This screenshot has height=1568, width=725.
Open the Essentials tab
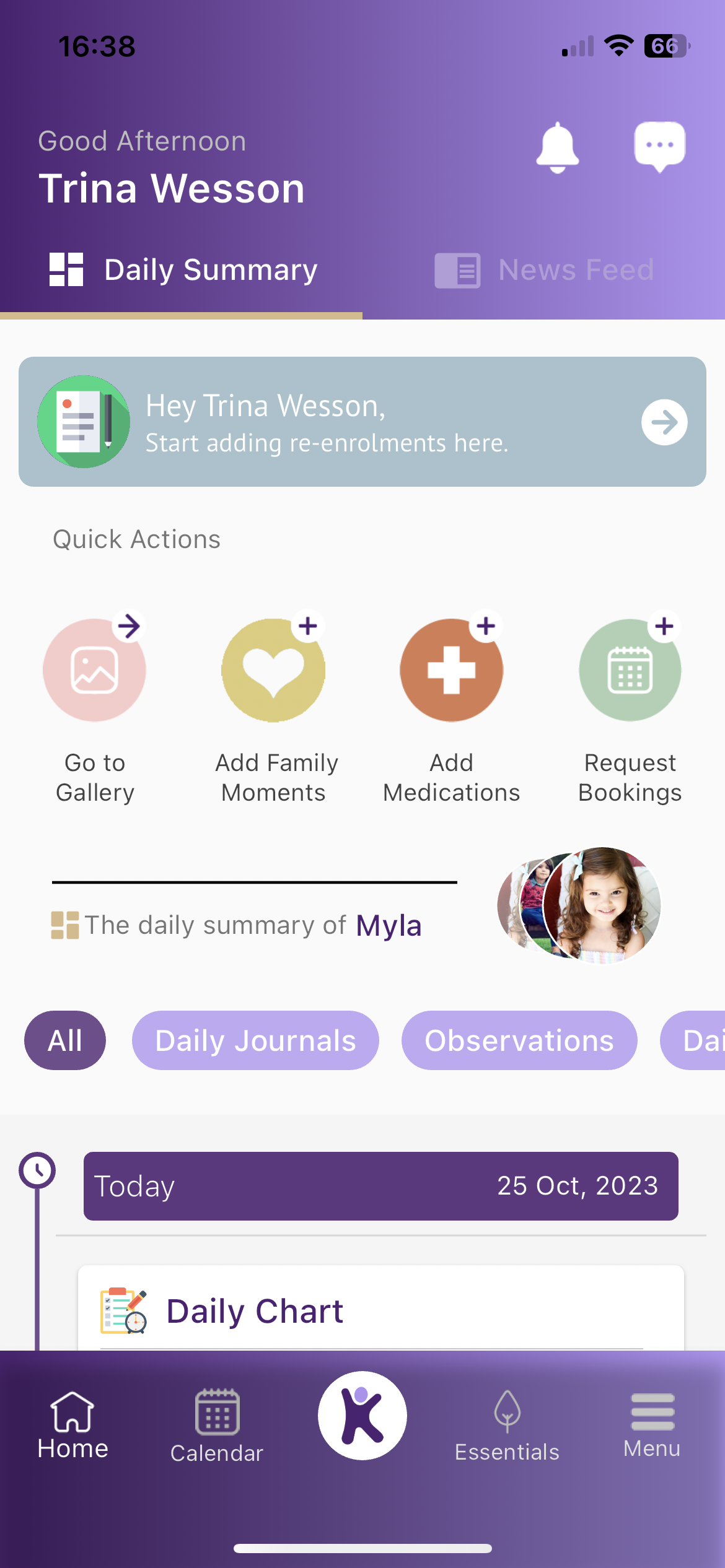(x=507, y=1426)
